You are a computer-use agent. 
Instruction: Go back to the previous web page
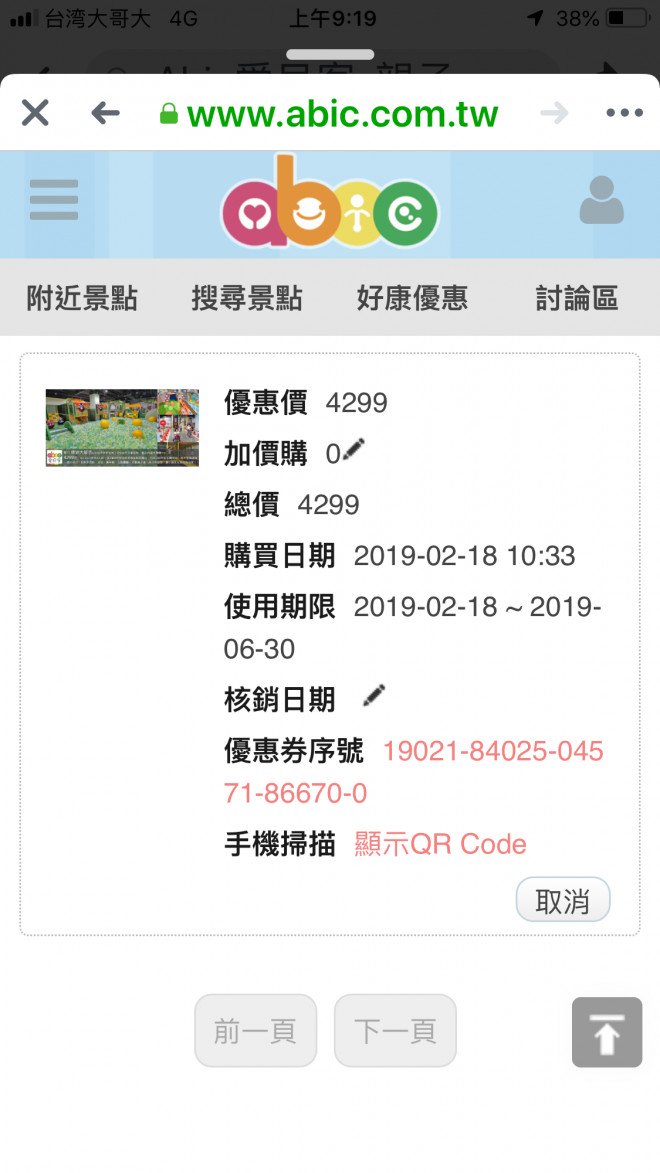105,113
